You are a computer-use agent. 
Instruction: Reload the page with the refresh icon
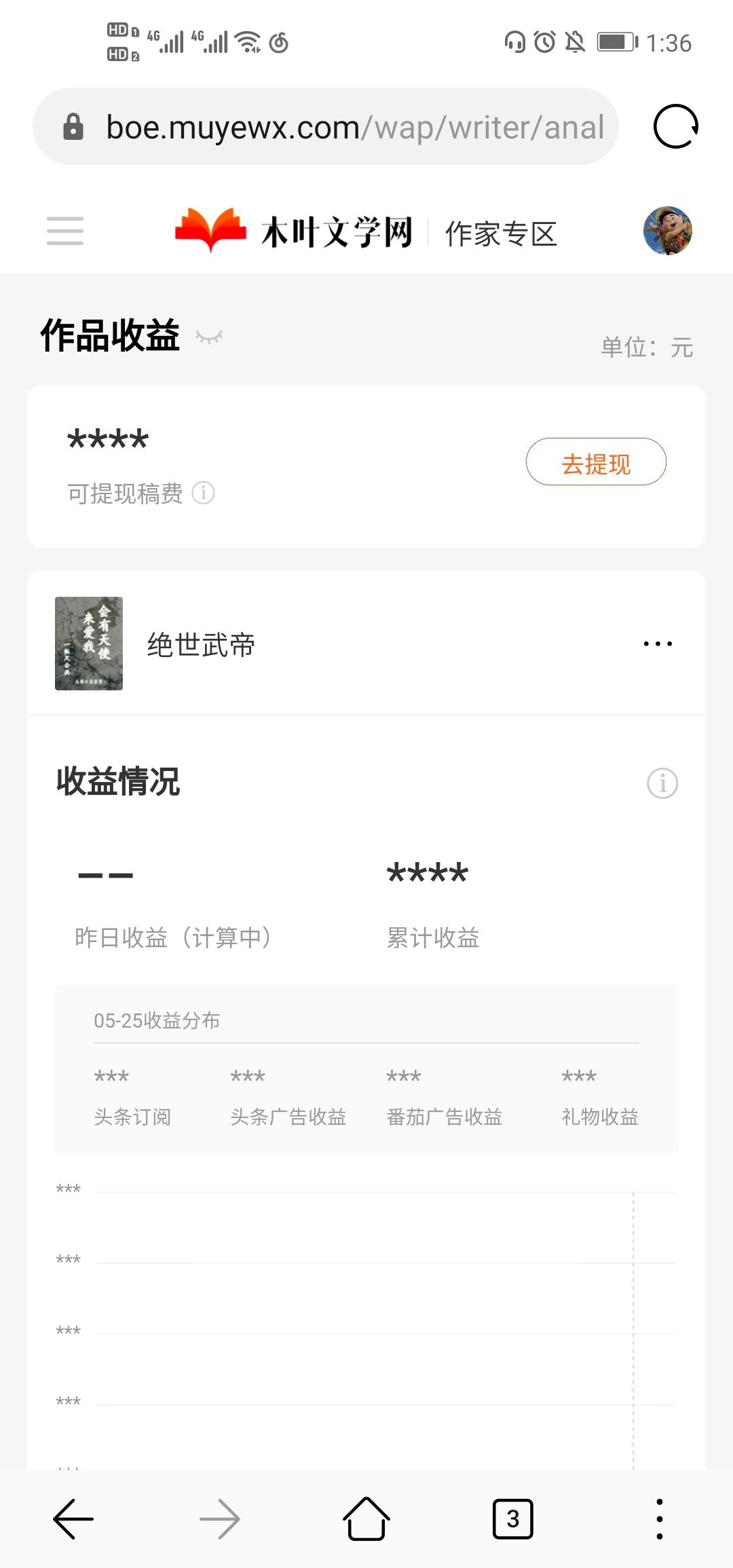point(677,126)
